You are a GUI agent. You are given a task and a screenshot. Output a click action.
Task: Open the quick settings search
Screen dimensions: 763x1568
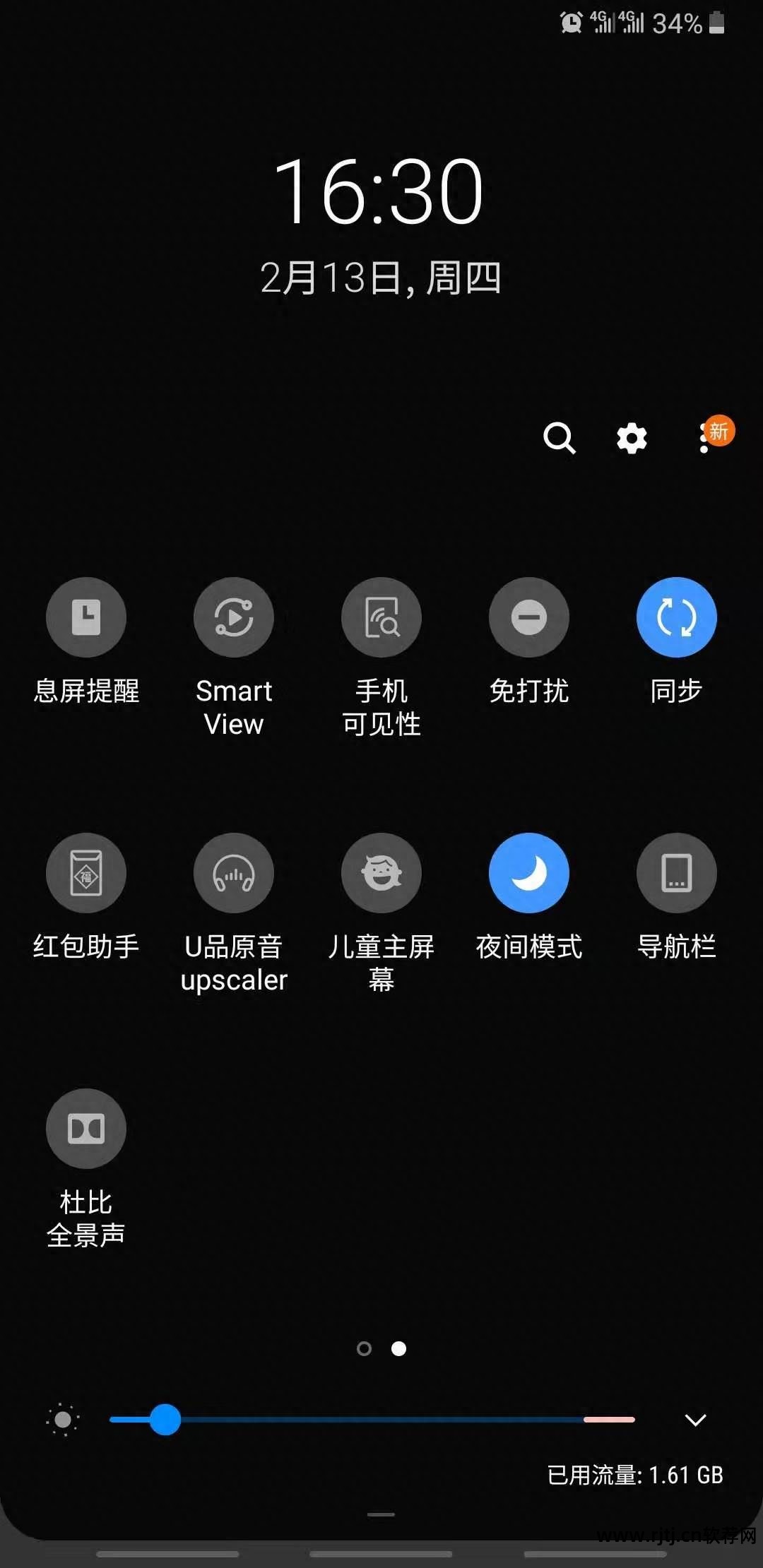(x=559, y=439)
